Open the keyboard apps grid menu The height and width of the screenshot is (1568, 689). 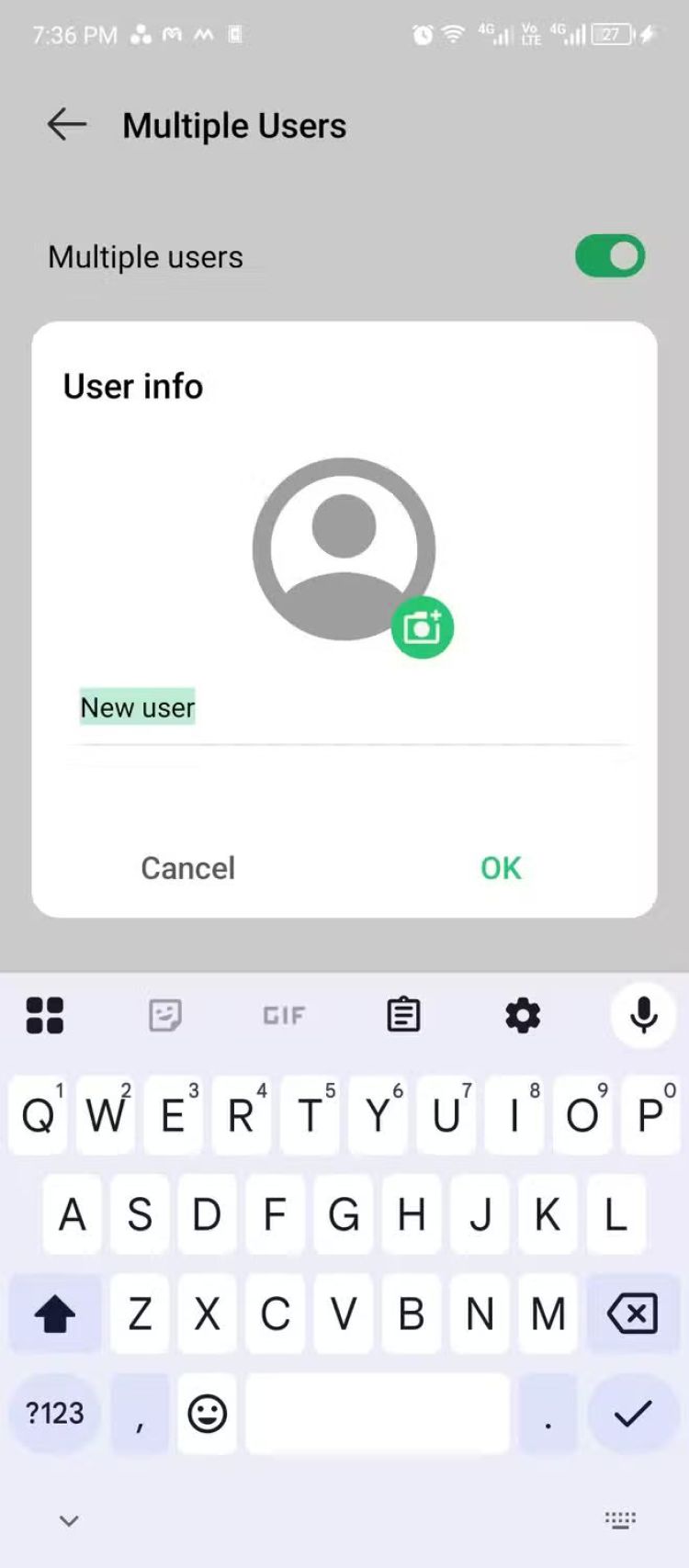click(45, 1015)
